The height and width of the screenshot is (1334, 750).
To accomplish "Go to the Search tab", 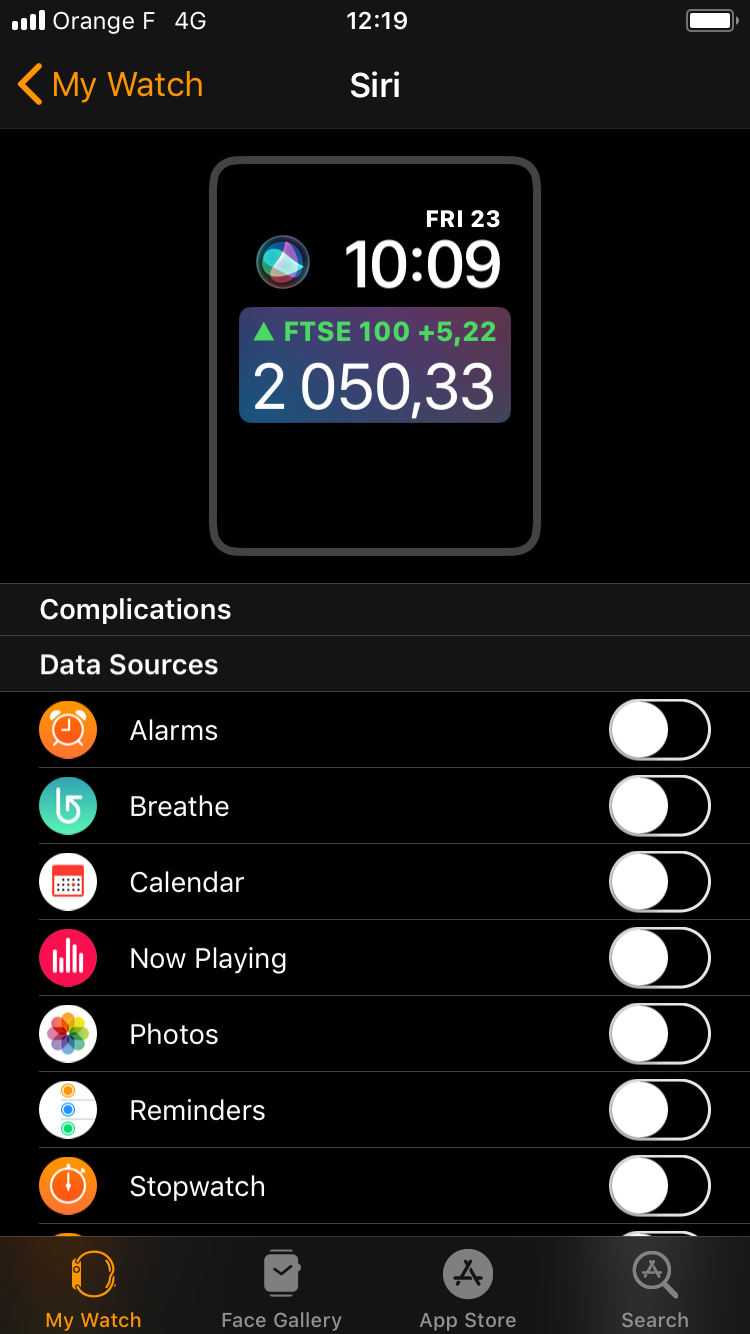I will [655, 1290].
